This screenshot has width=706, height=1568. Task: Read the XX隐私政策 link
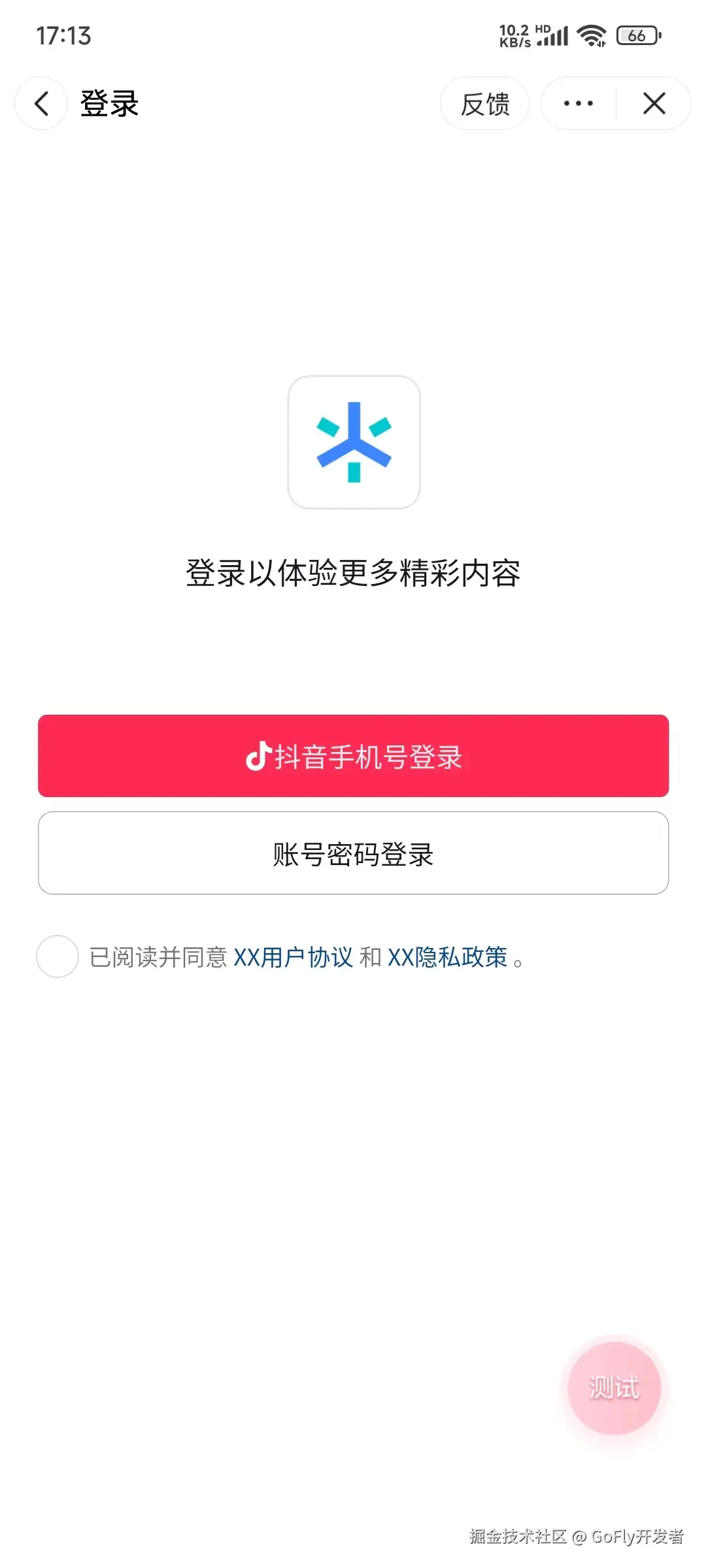pos(448,957)
